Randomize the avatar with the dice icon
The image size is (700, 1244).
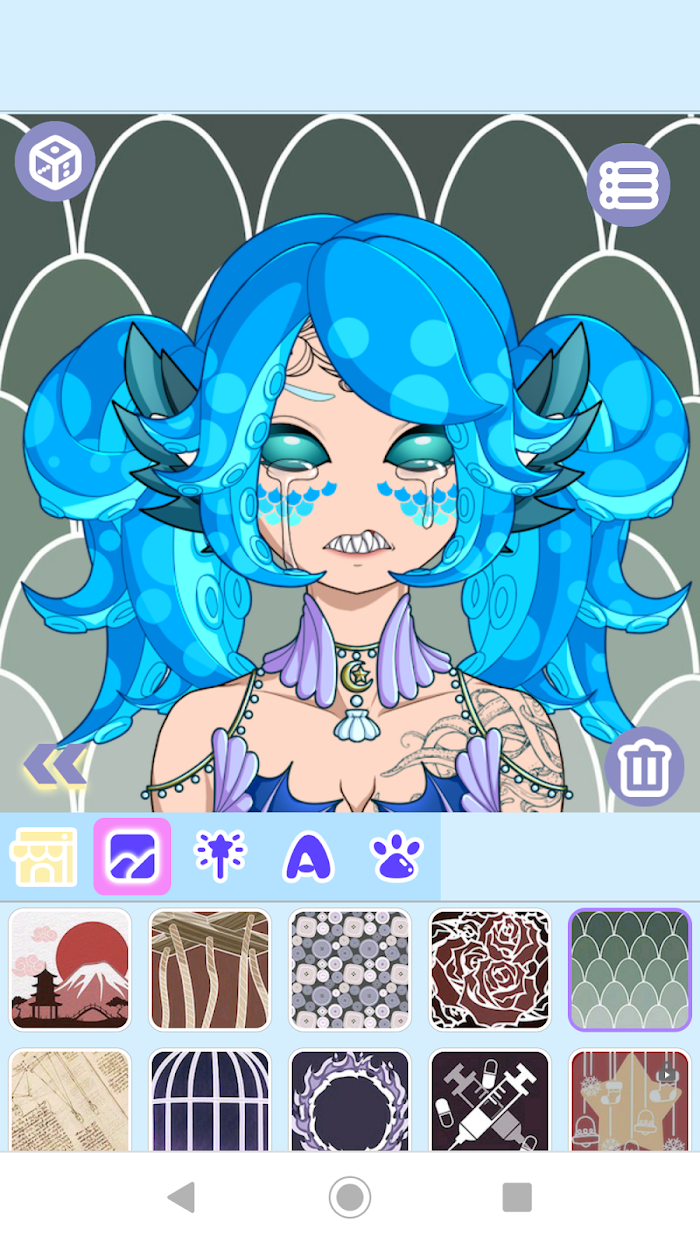[55, 161]
